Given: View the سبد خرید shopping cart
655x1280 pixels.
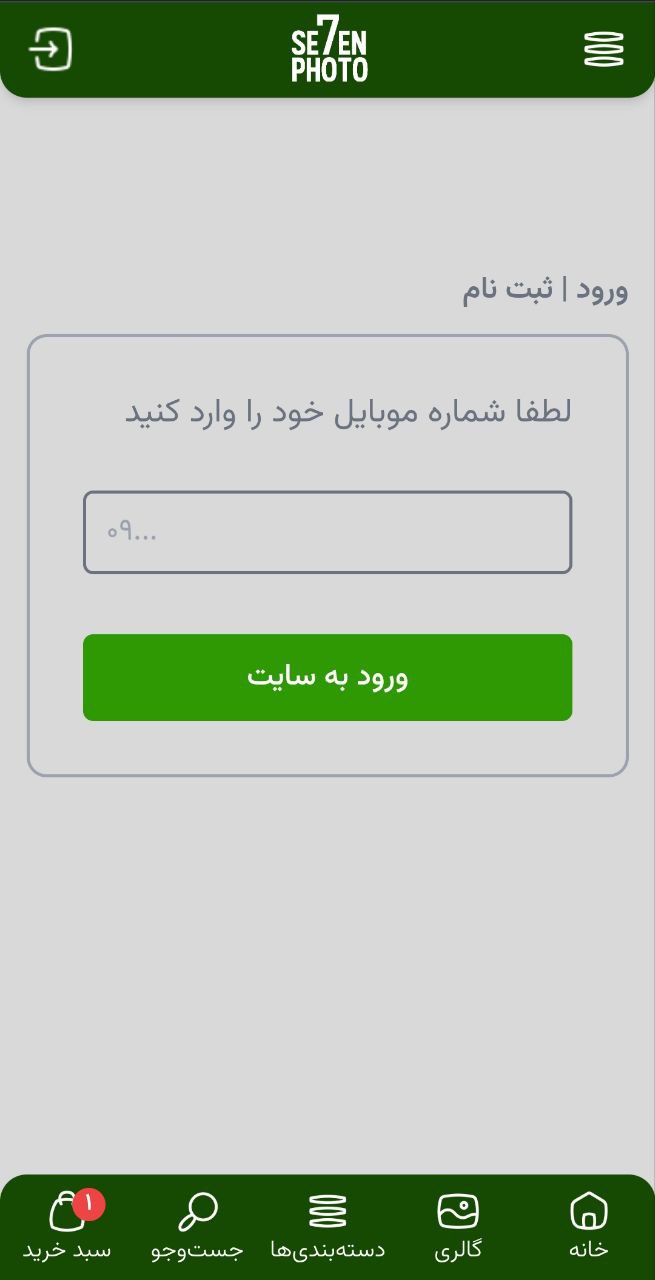Looking at the screenshot, I should 68,1225.
